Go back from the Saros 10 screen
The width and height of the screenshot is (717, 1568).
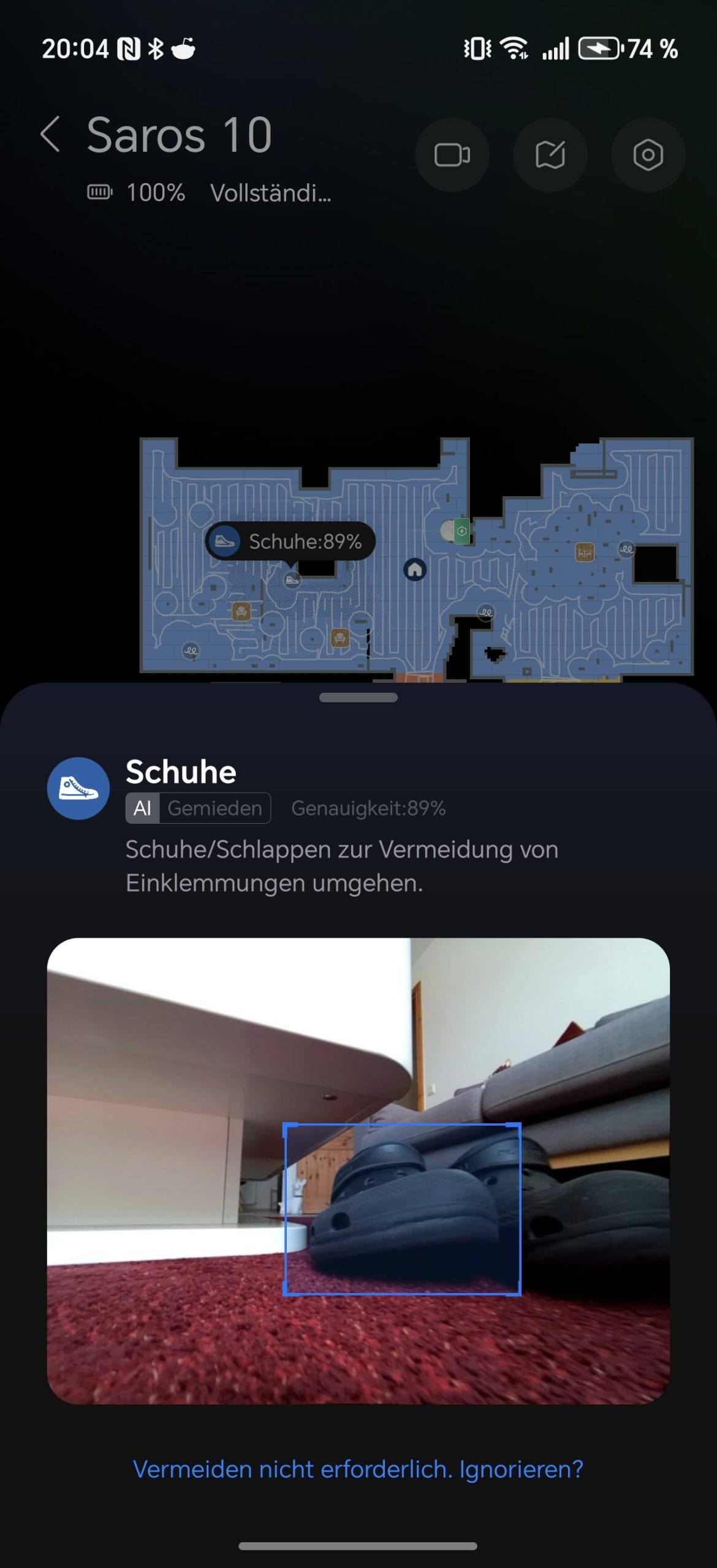pyautogui.click(x=50, y=134)
